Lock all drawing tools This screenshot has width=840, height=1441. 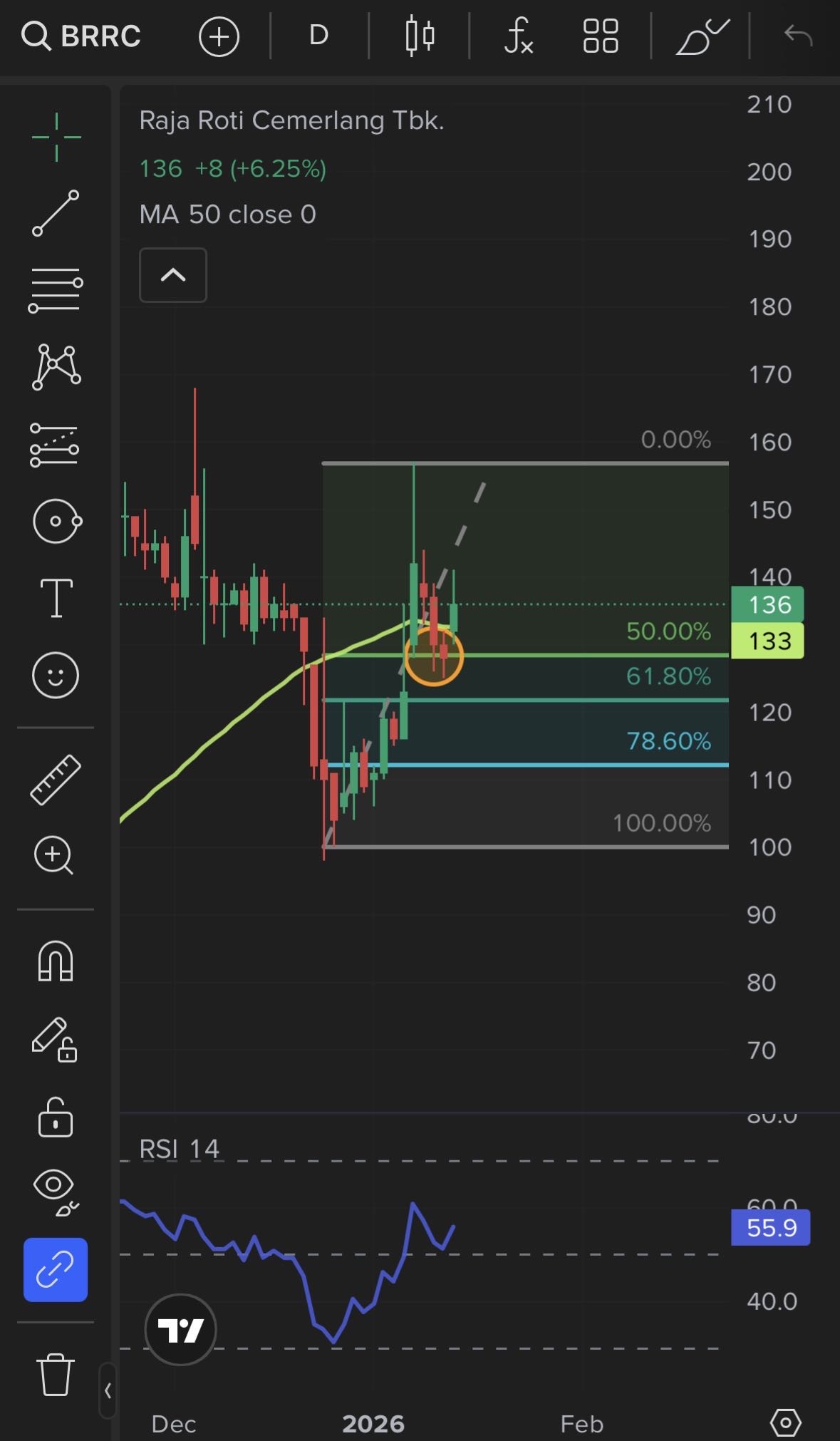(56, 1117)
